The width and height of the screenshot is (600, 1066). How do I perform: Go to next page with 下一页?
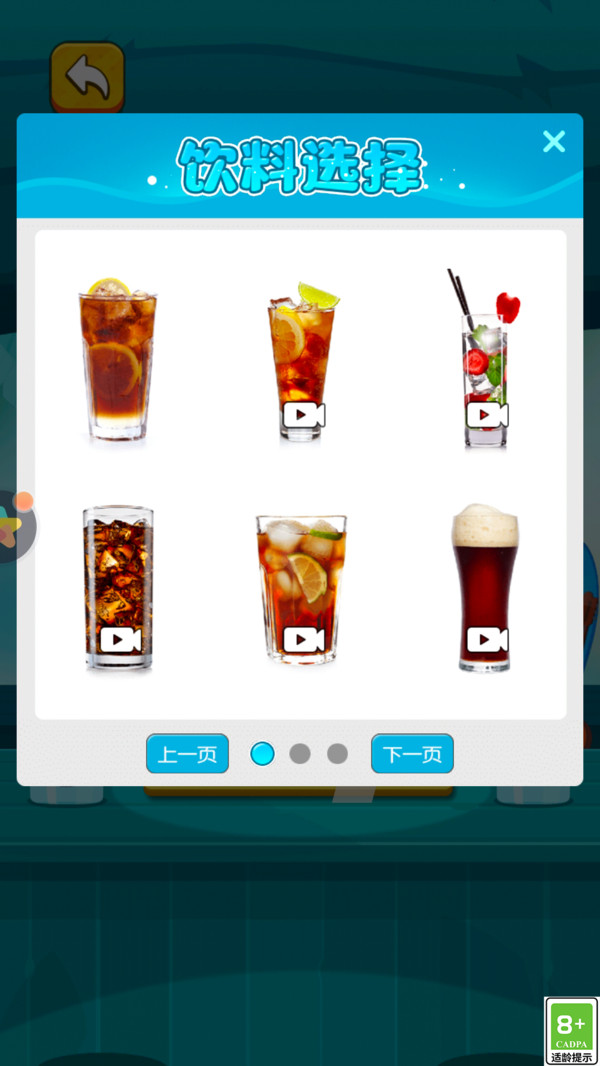(x=412, y=754)
